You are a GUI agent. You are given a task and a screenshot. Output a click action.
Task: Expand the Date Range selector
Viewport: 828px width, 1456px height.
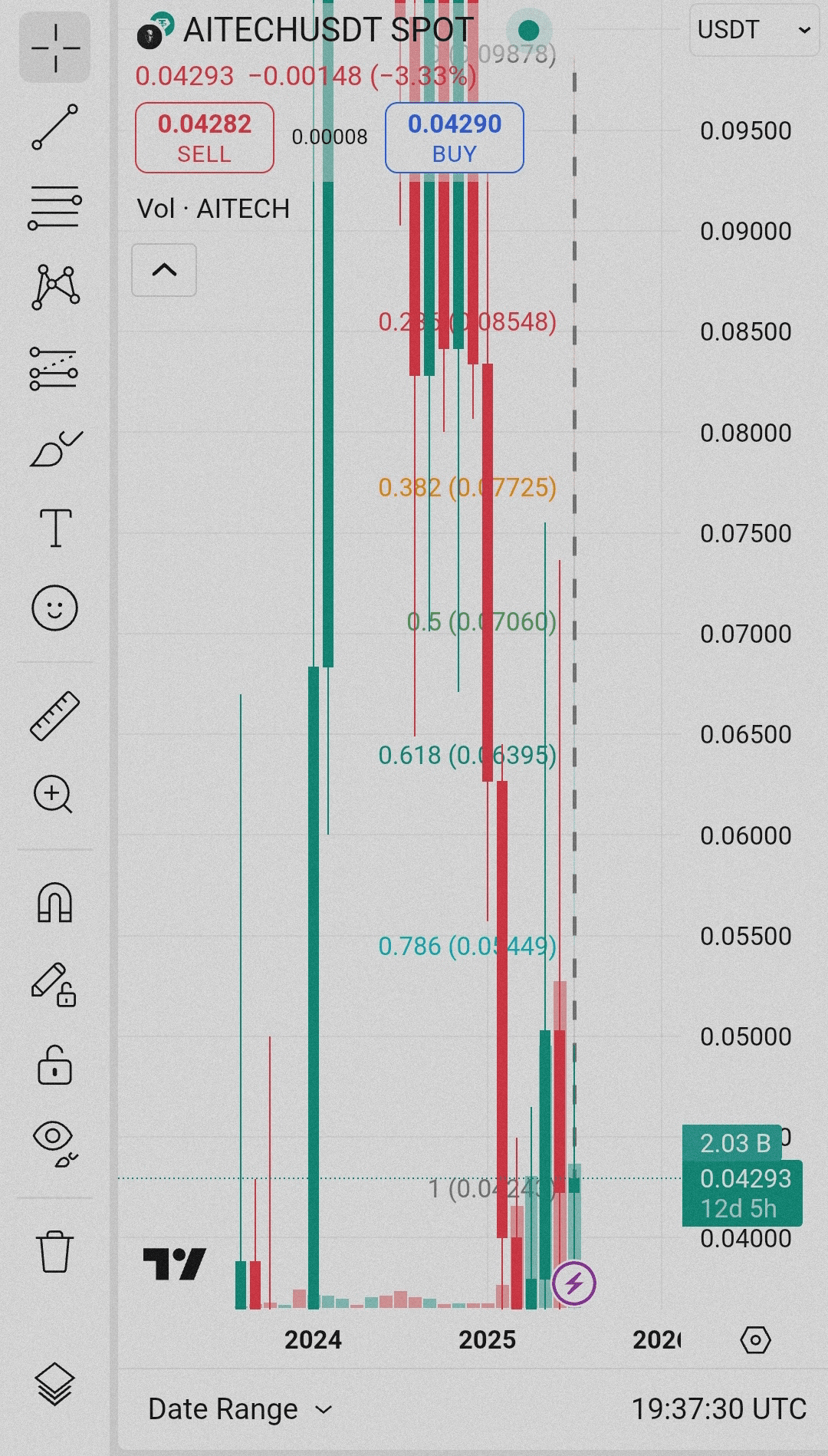(239, 1409)
